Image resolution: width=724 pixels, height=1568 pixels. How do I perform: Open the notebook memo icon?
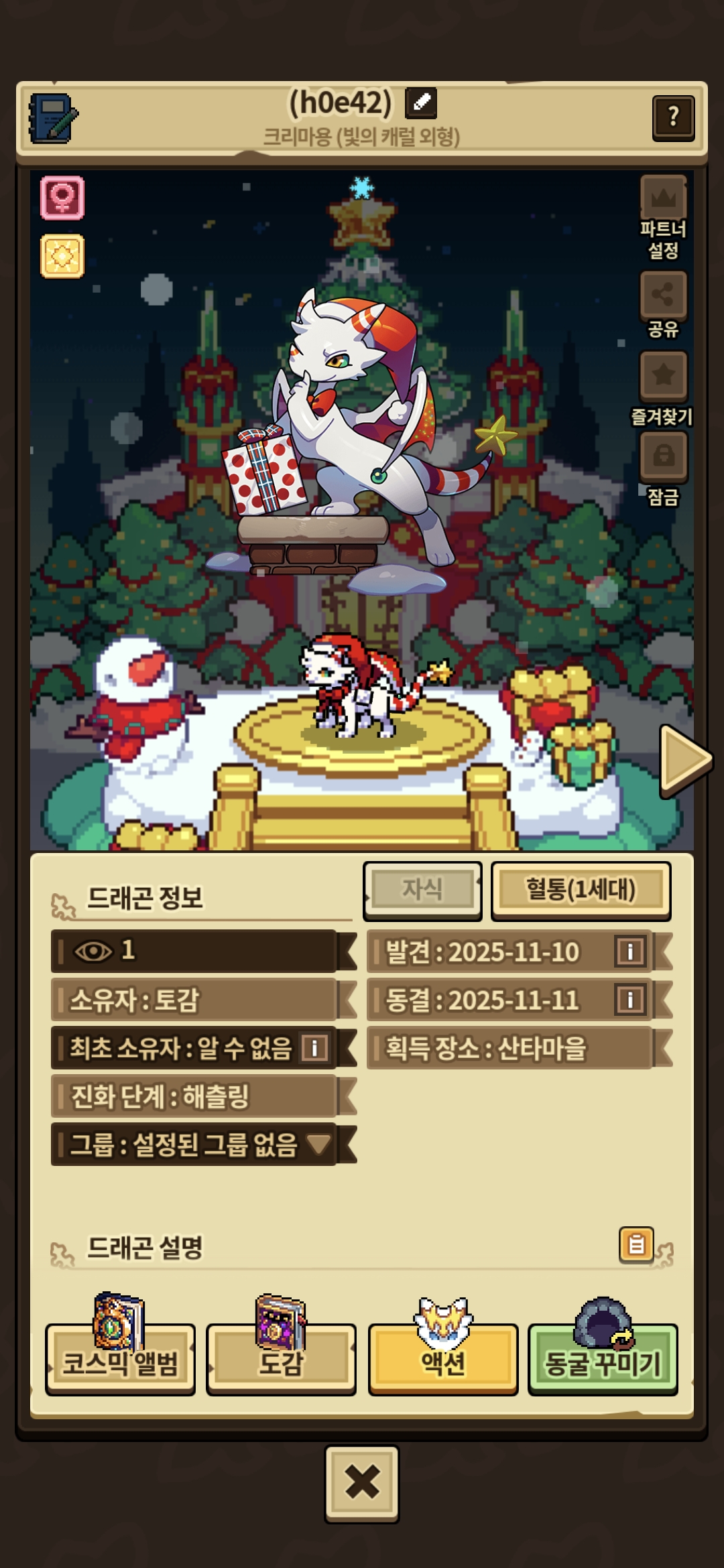coord(54,119)
